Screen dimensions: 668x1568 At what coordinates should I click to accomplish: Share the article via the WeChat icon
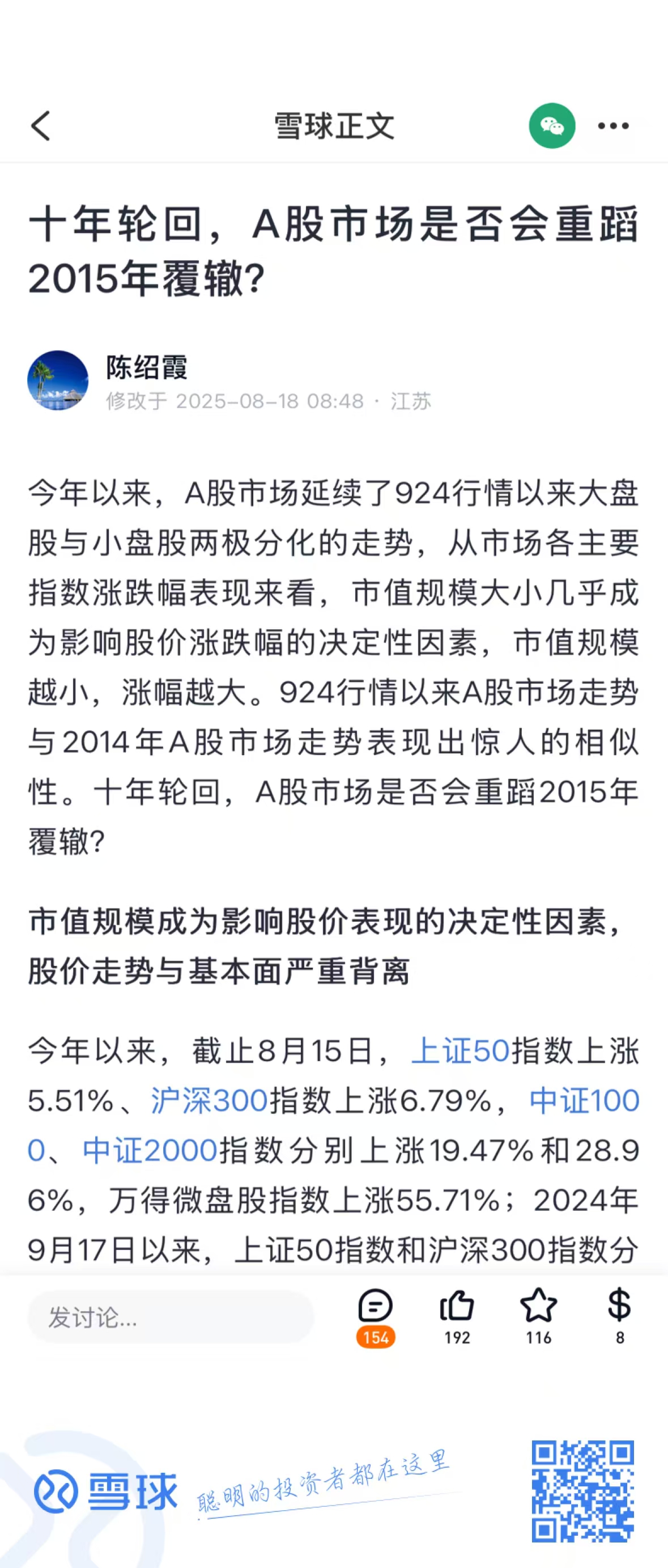coord(552,126)
